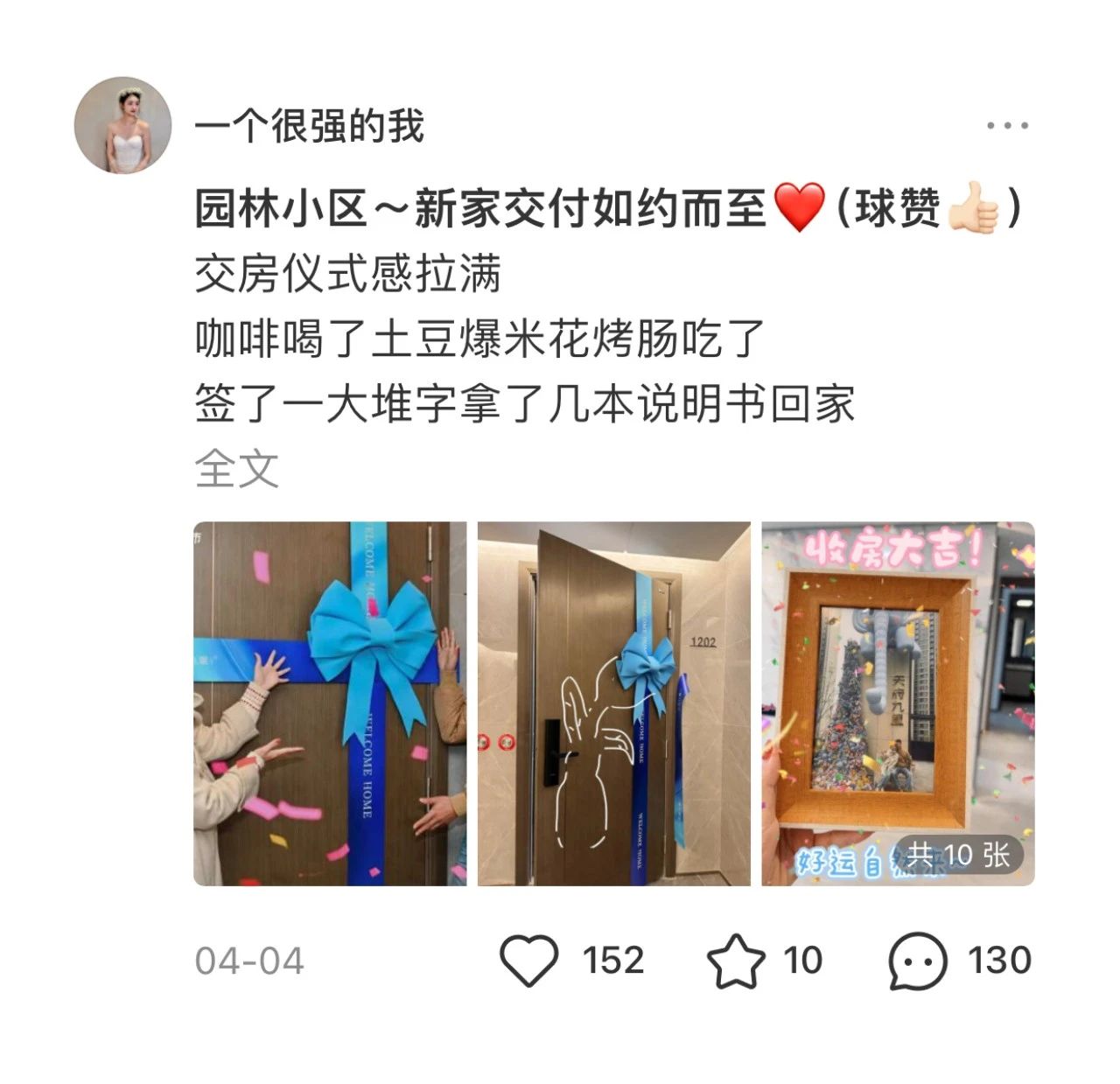Favorite the post with the star icon

tap(735, 960)
